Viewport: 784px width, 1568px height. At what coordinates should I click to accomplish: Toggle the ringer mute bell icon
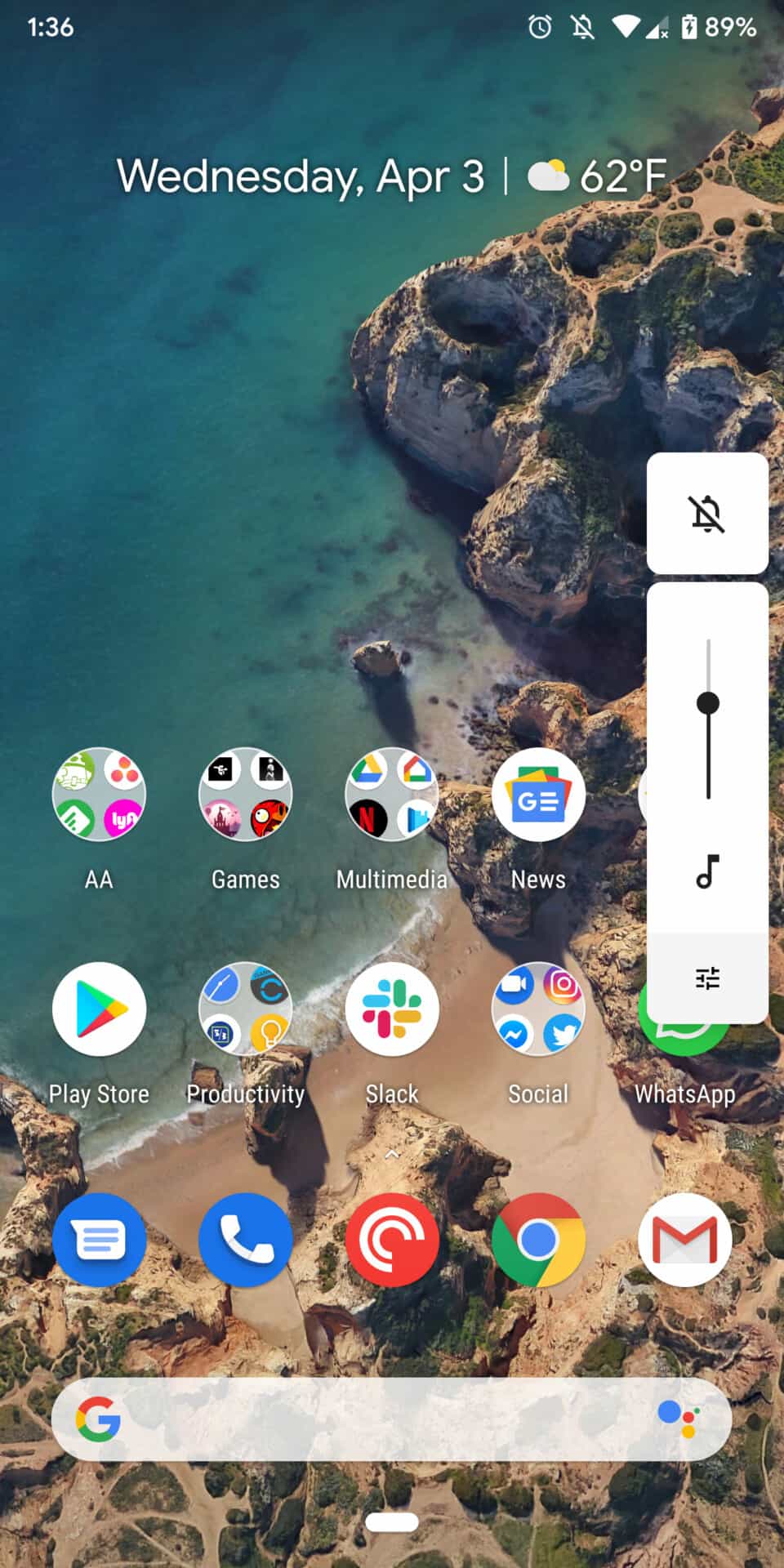pos(707,514)
